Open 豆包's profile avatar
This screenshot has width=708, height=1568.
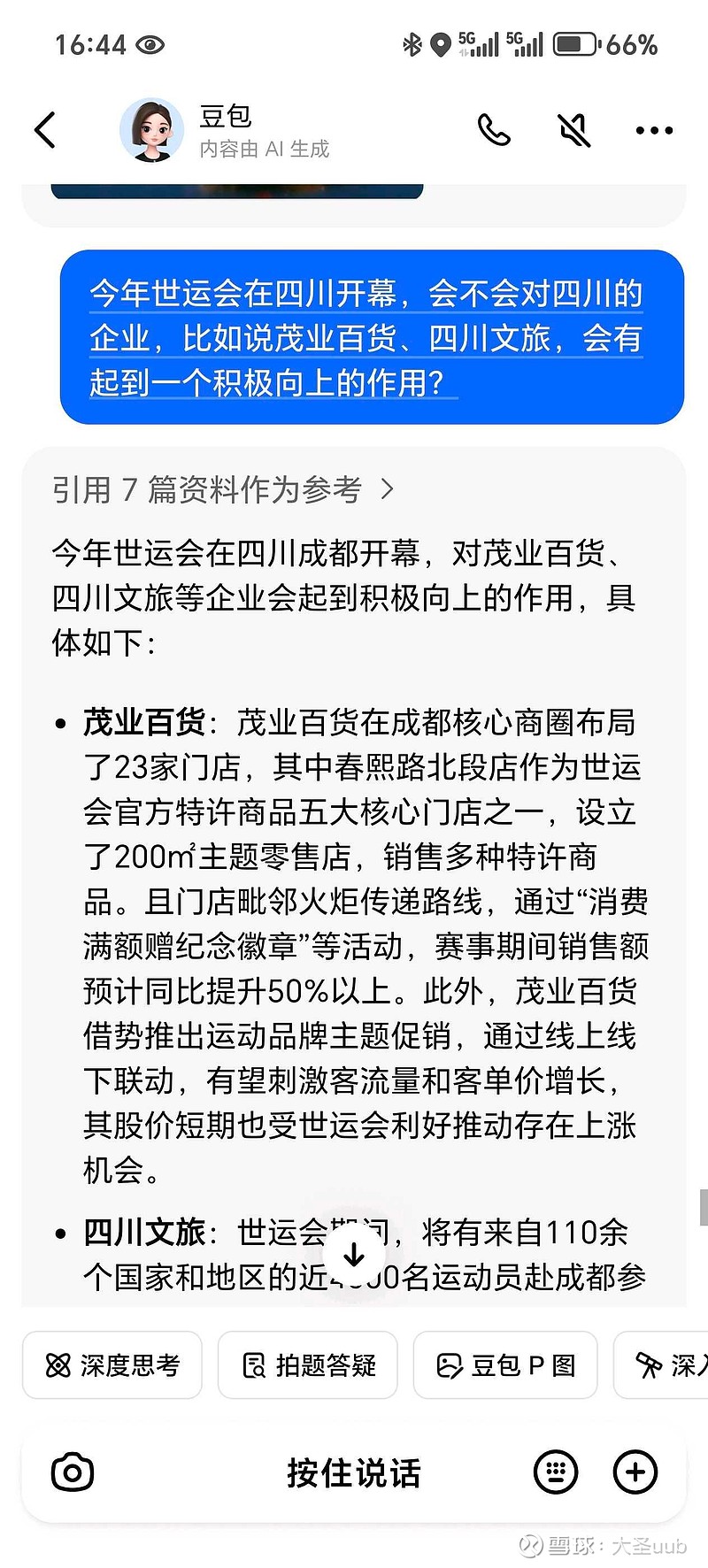tap(152, 130)
